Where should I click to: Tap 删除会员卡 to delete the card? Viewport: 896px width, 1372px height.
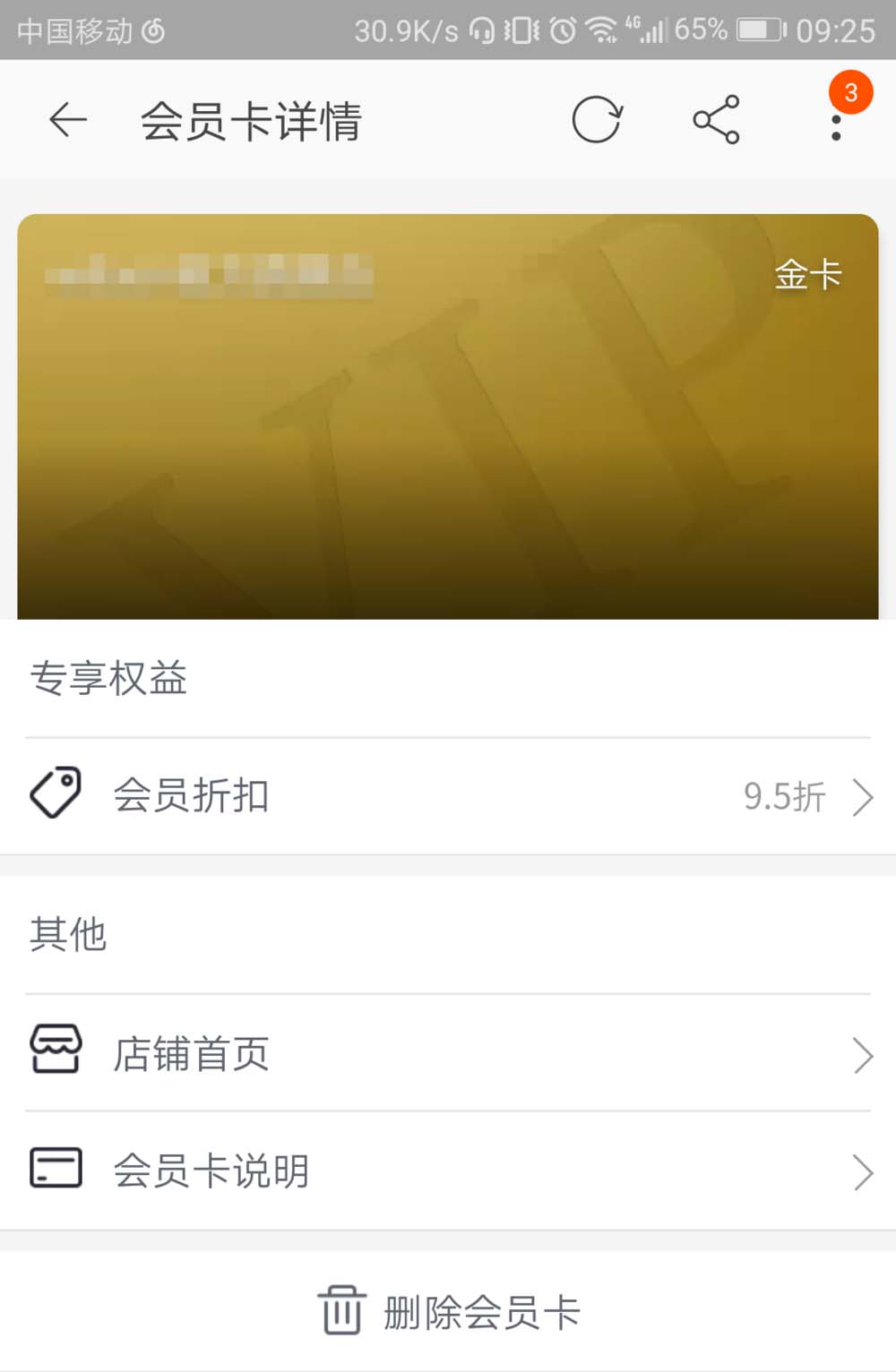(x=450, y=1312)
